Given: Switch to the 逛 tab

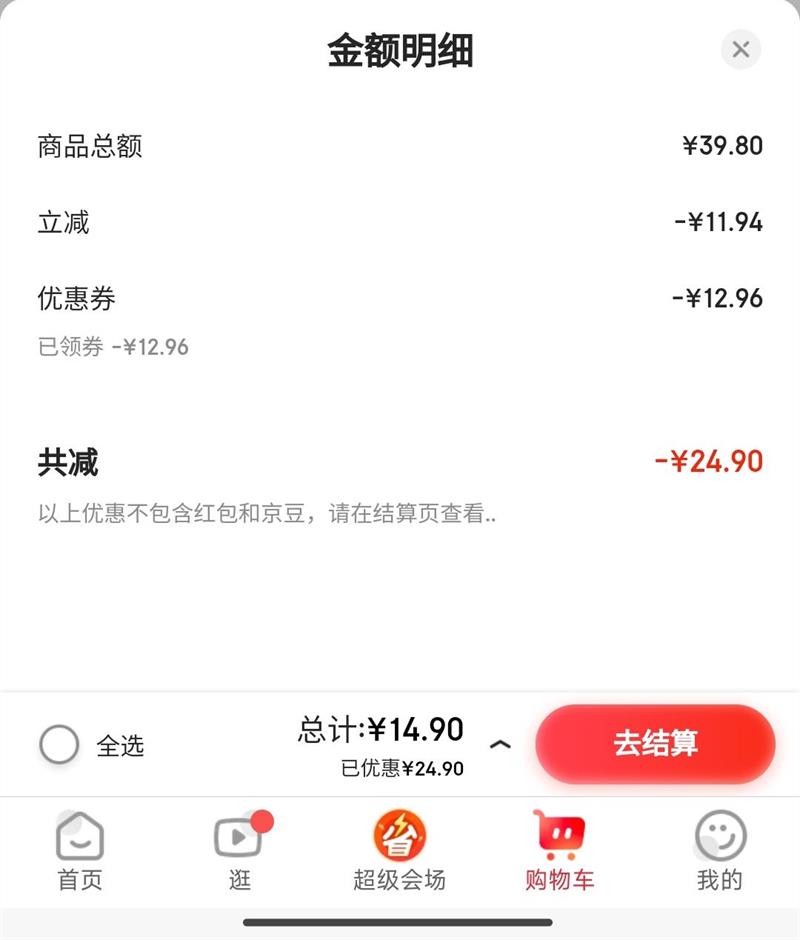Looking at the screenshot, I should click(x=240, y=852).
